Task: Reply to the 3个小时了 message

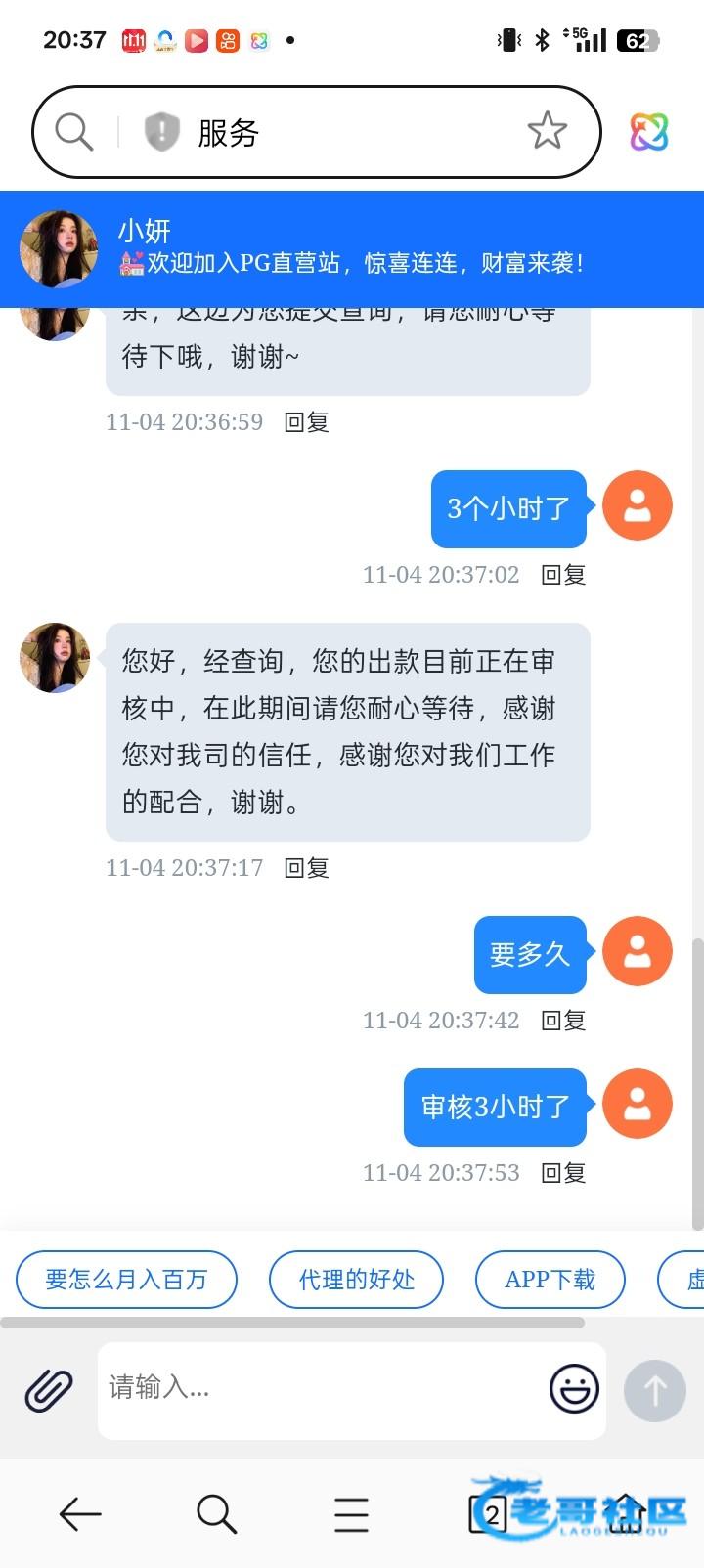Action: click(563, 575)
